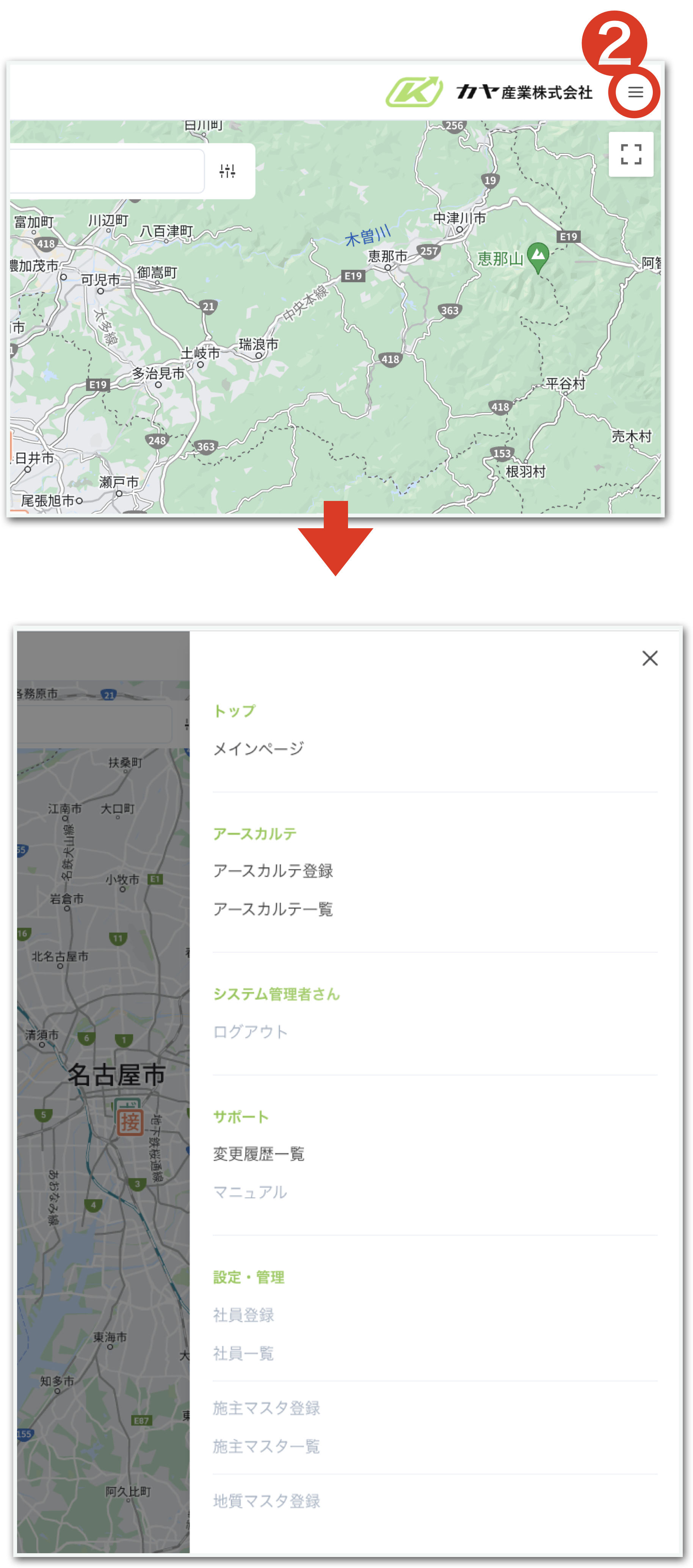
Task: Close the navigation drawer with the X icon
Action: pyautogui.click(x=649, y=658)
